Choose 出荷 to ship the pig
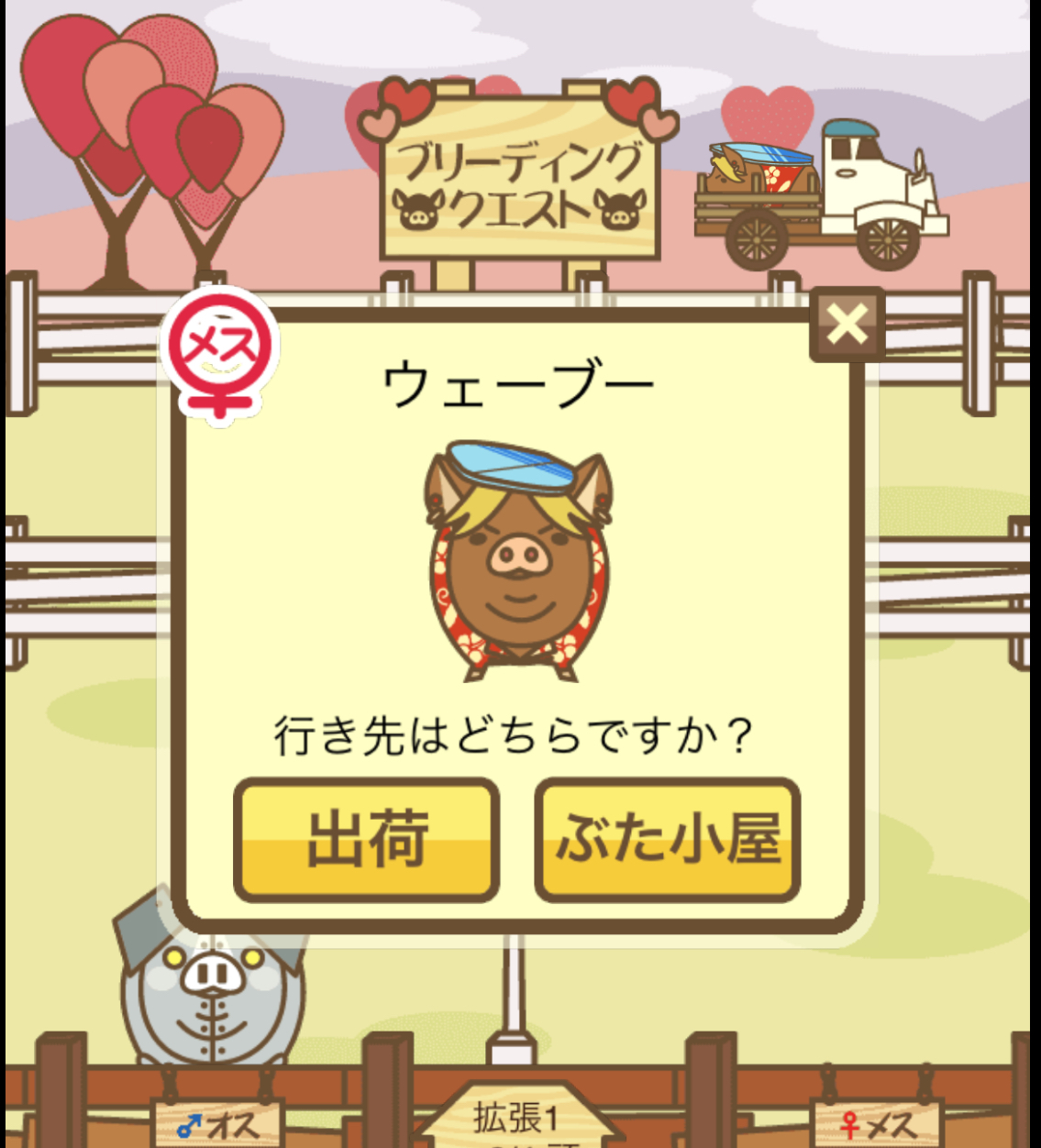Screen dimensions: 1041x1148 [367, 840]
